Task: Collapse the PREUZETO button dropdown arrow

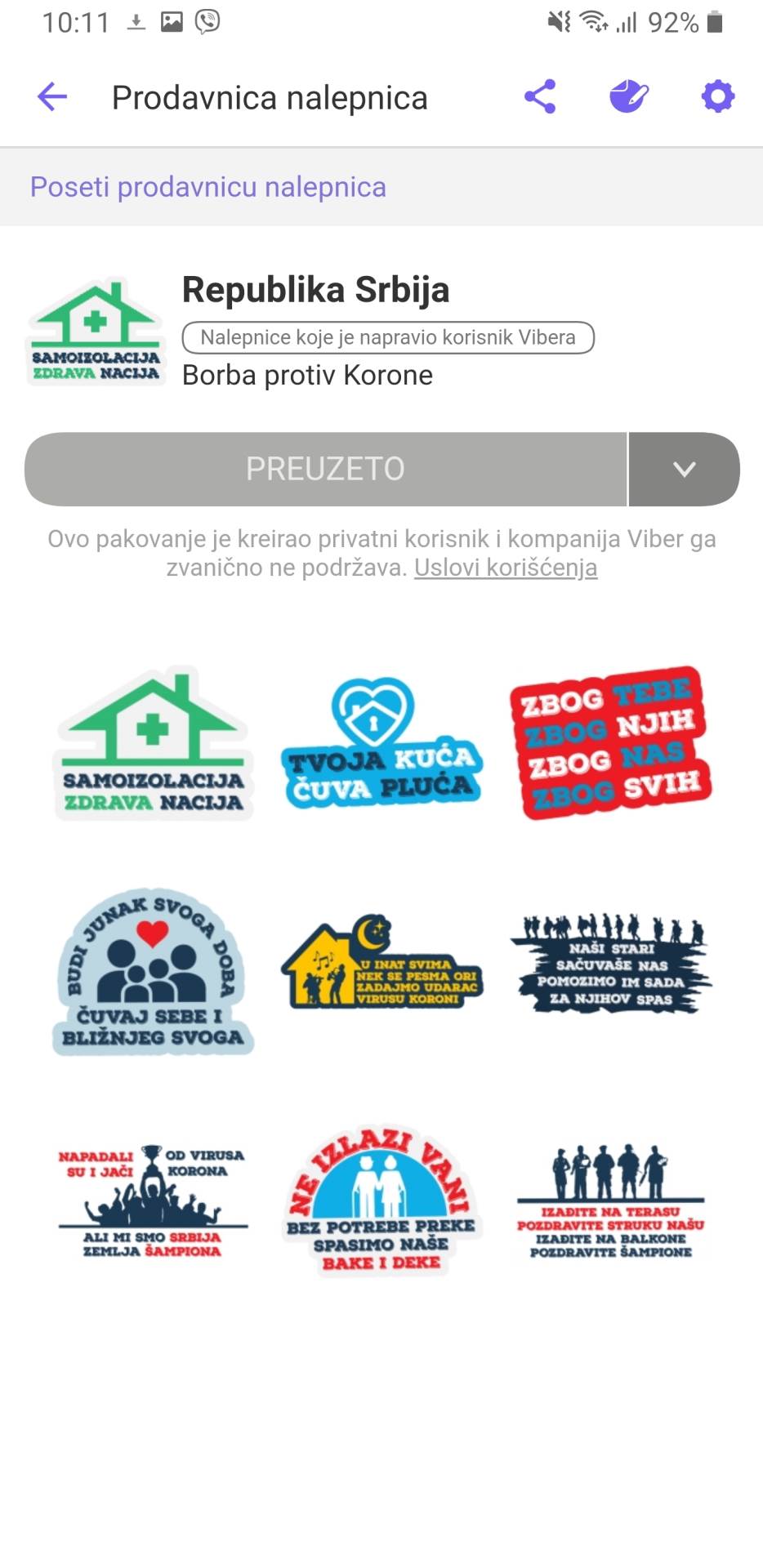Action: pyautogui.click(x=685, y=469)
